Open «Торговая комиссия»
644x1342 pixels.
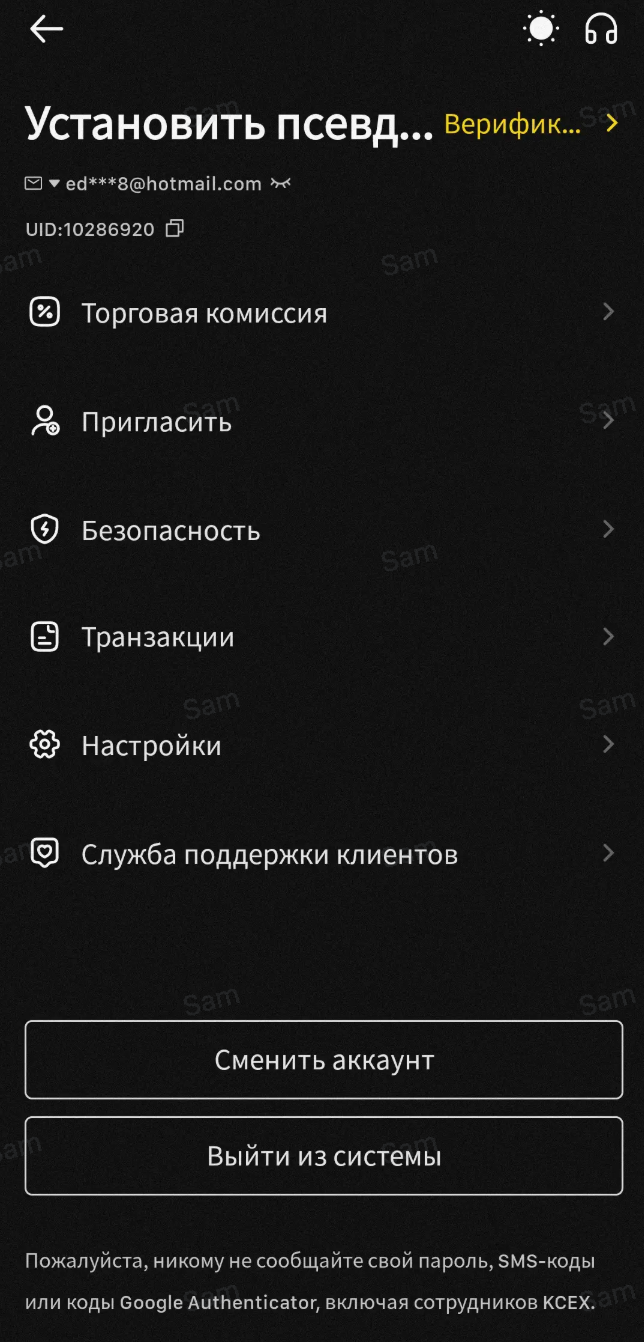point(322,313)
